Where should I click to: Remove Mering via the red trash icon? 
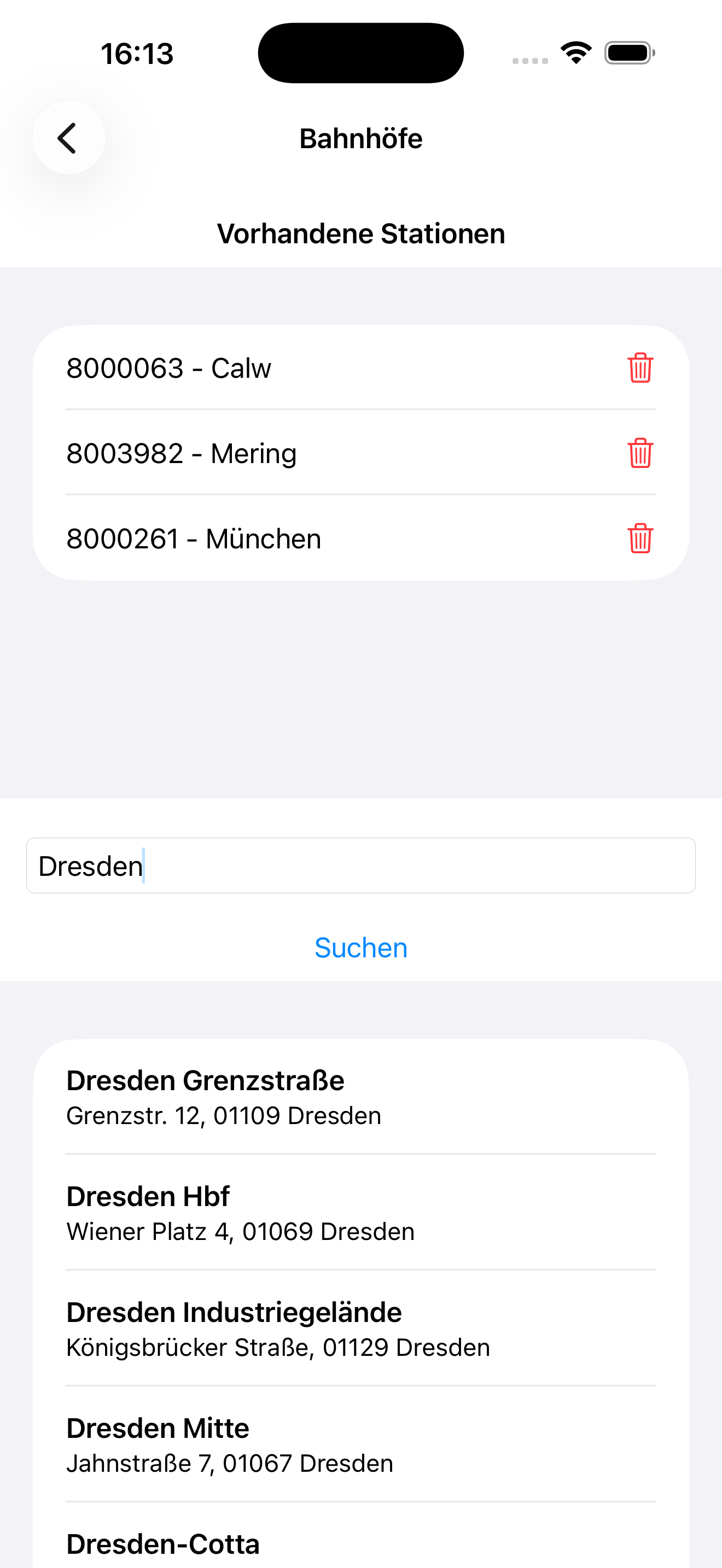point(639,452)
